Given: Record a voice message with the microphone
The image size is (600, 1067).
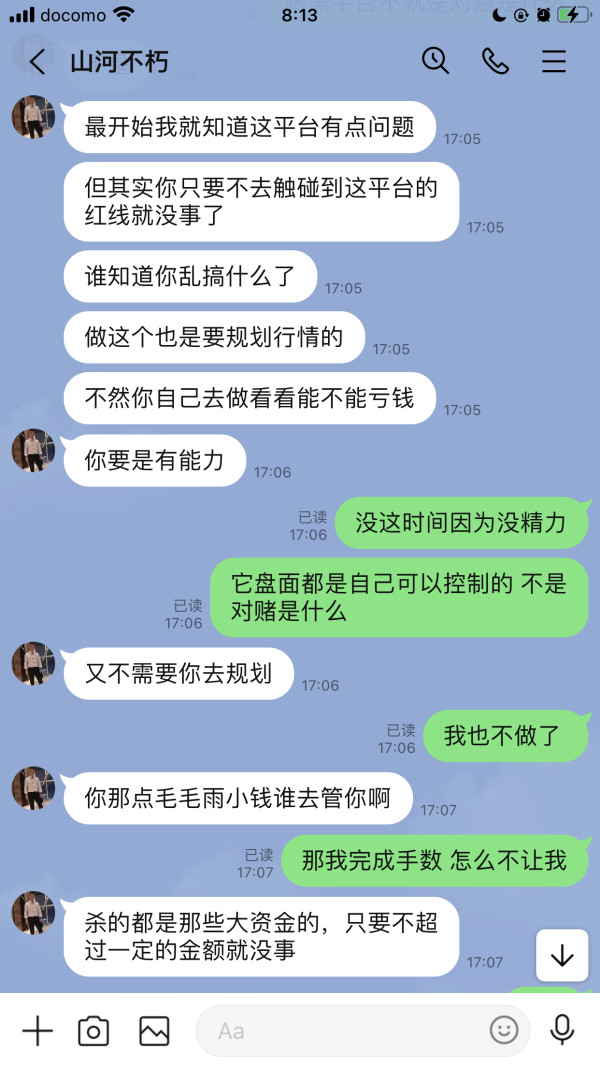Looking at the screenshot, I should pyautogui.click(x=562, y=1030).
